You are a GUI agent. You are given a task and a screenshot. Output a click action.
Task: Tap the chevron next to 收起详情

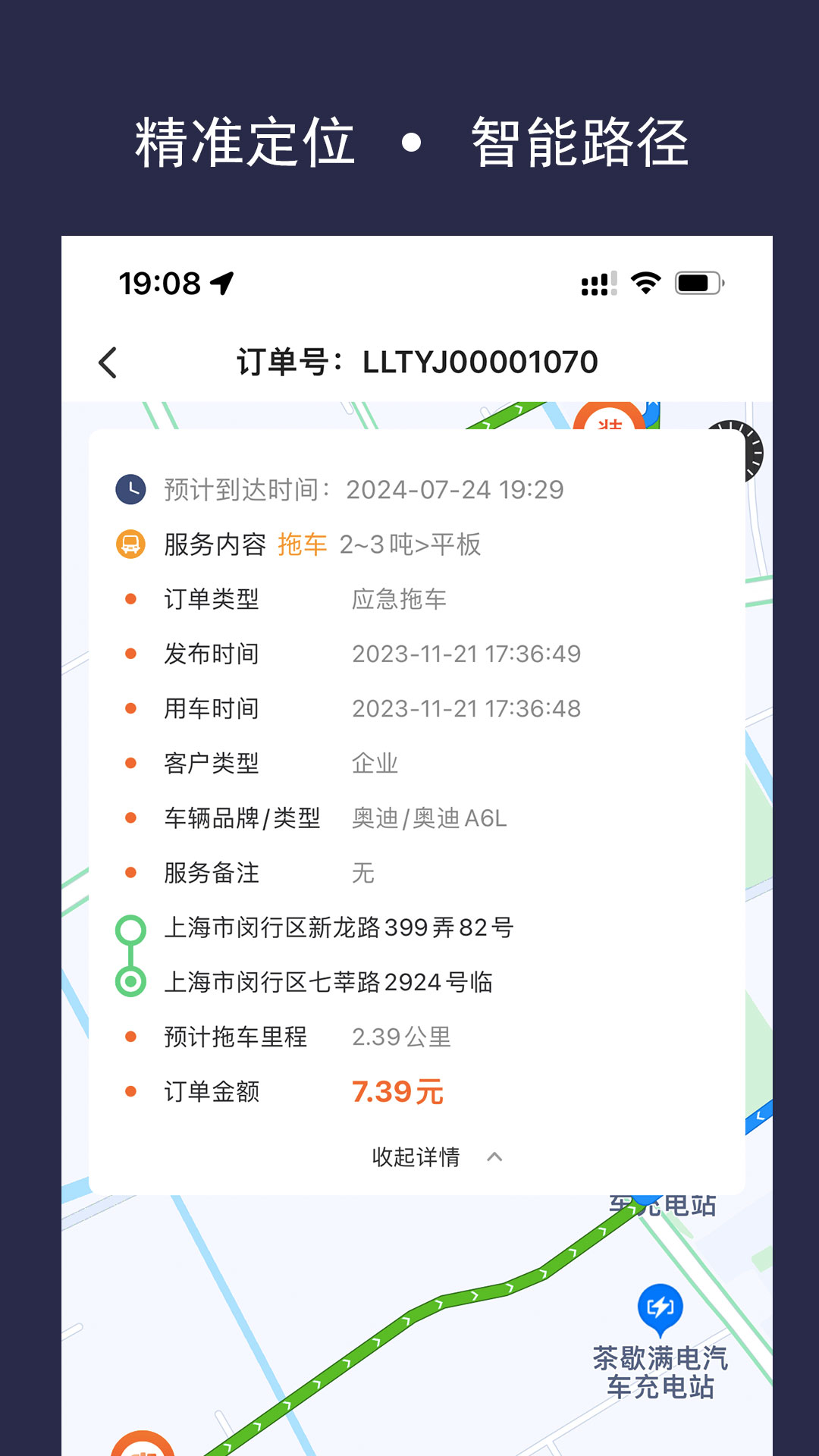(x=496, y=1157)
